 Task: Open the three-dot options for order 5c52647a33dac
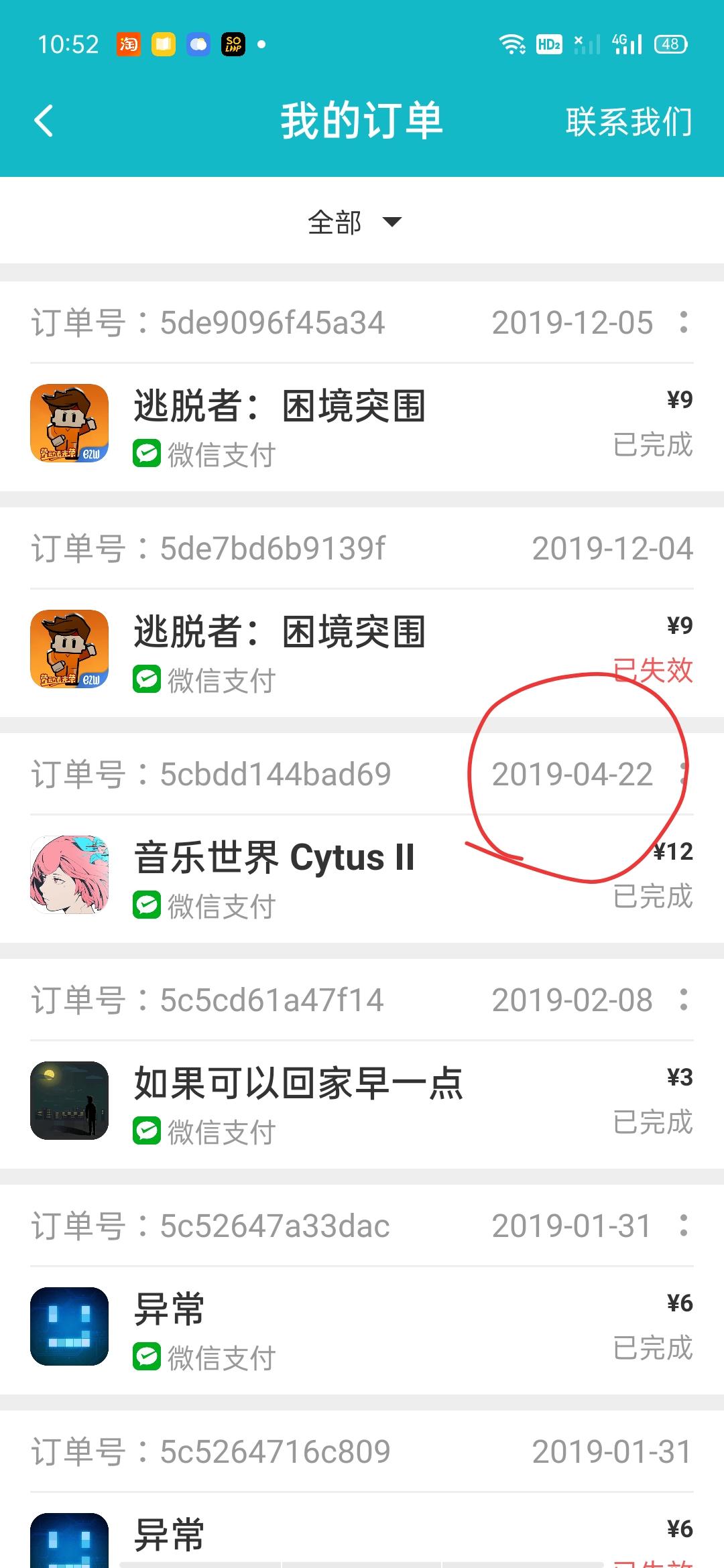coord(683,1224)
